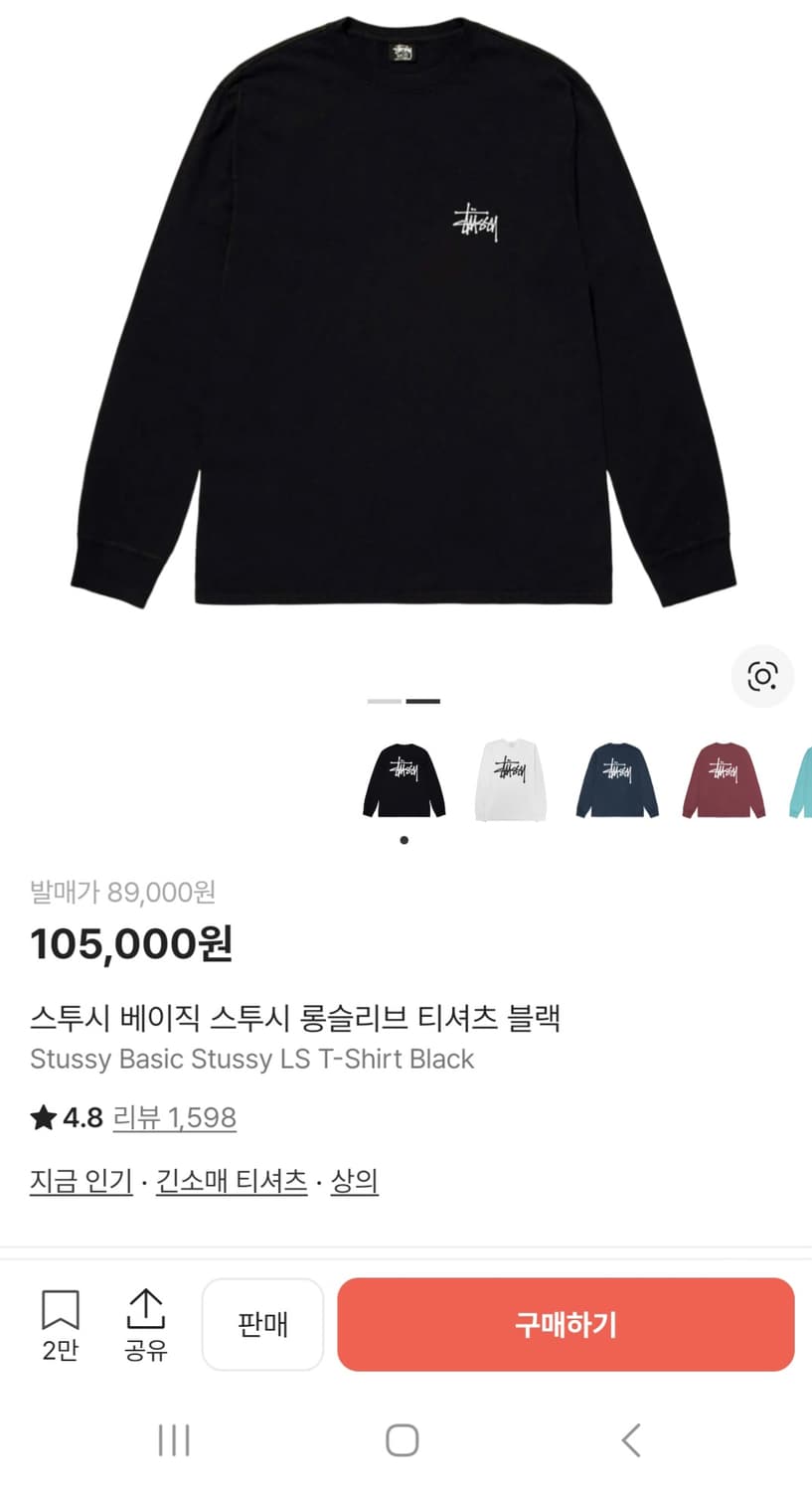Click the 지금 인기 link
Image resolution: width=812 pixels, height=1491 pixels.
81,1179
